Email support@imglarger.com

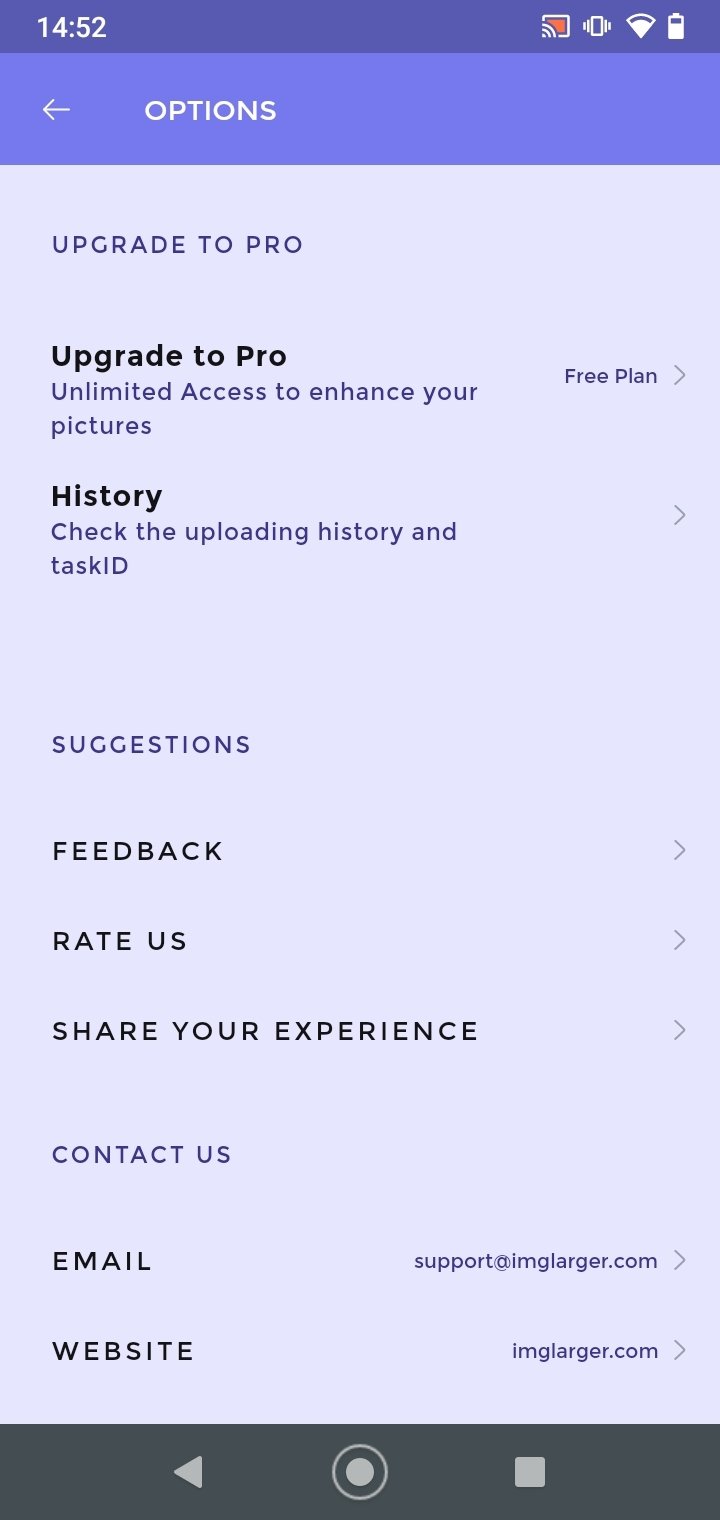click(360, 1261)
